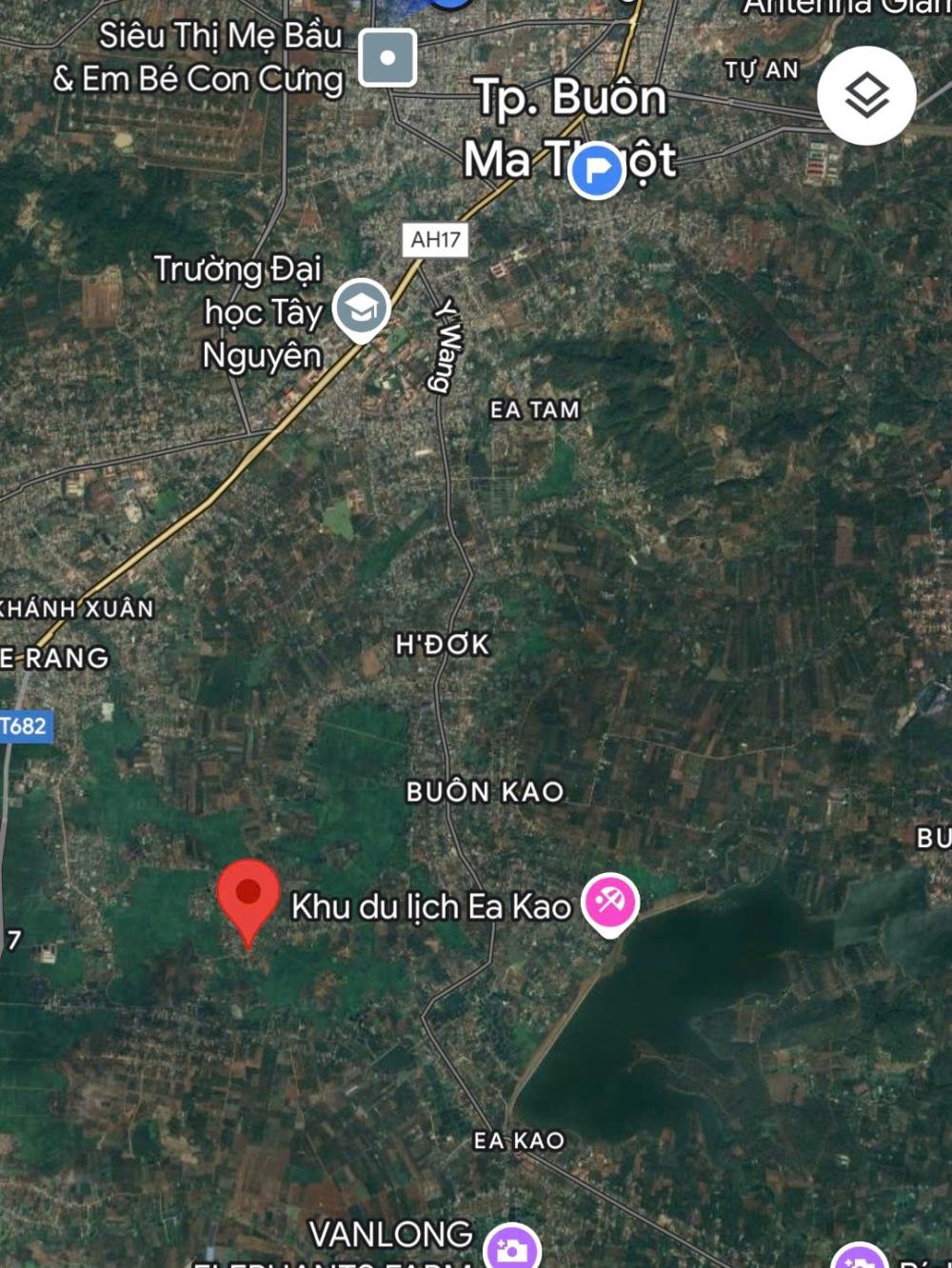Open VANLONG Elephants Farm photo marker
The height and width of the screenshot is (1268, 952).
(512, 1248)
